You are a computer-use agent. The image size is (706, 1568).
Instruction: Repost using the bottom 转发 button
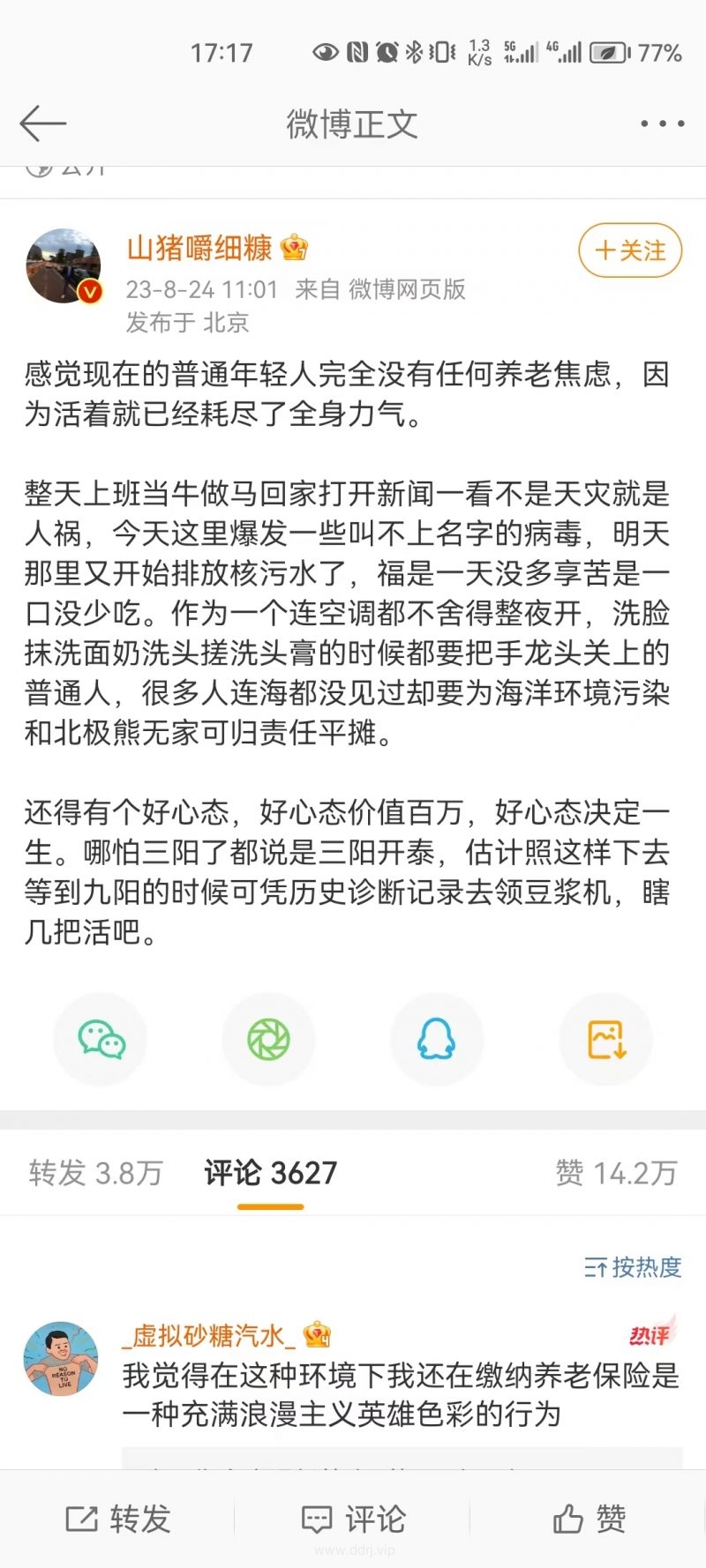point(118,1519)
